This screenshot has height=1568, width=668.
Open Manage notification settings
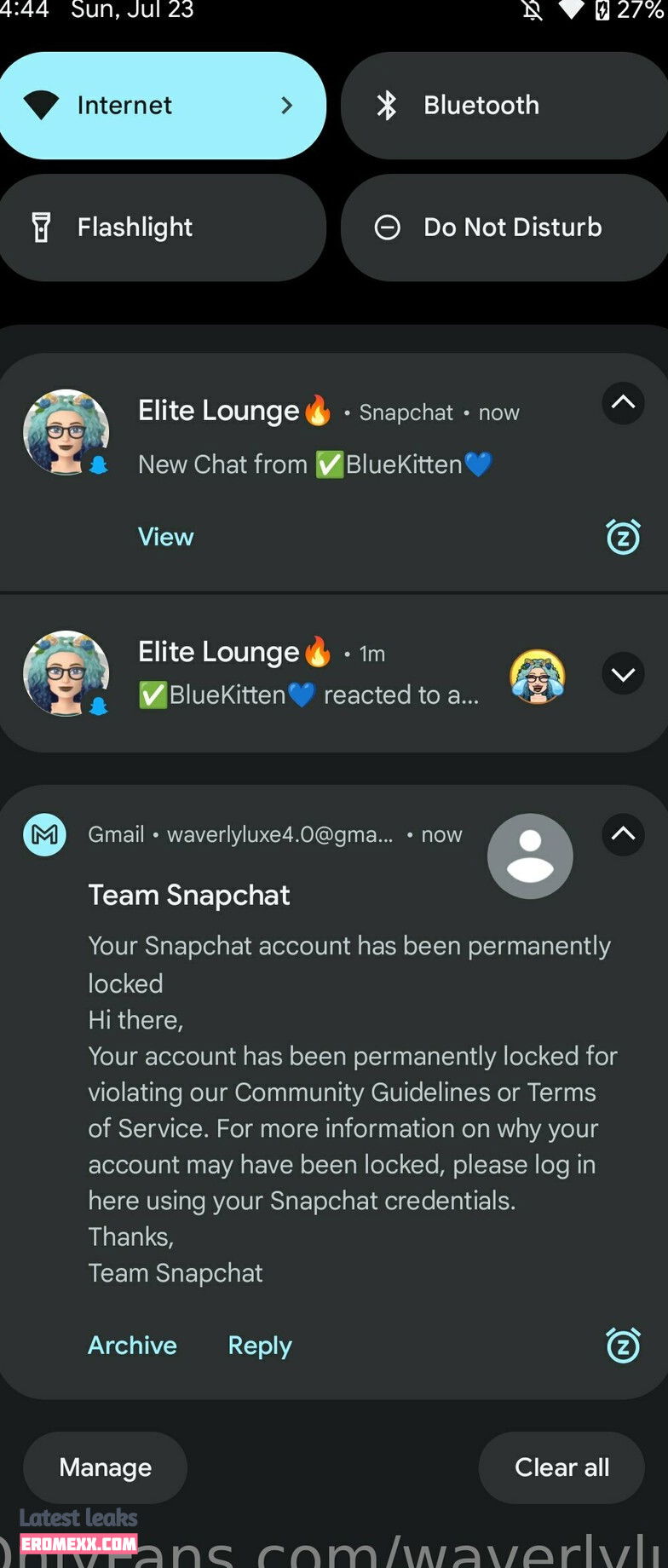pos(105,1467)
